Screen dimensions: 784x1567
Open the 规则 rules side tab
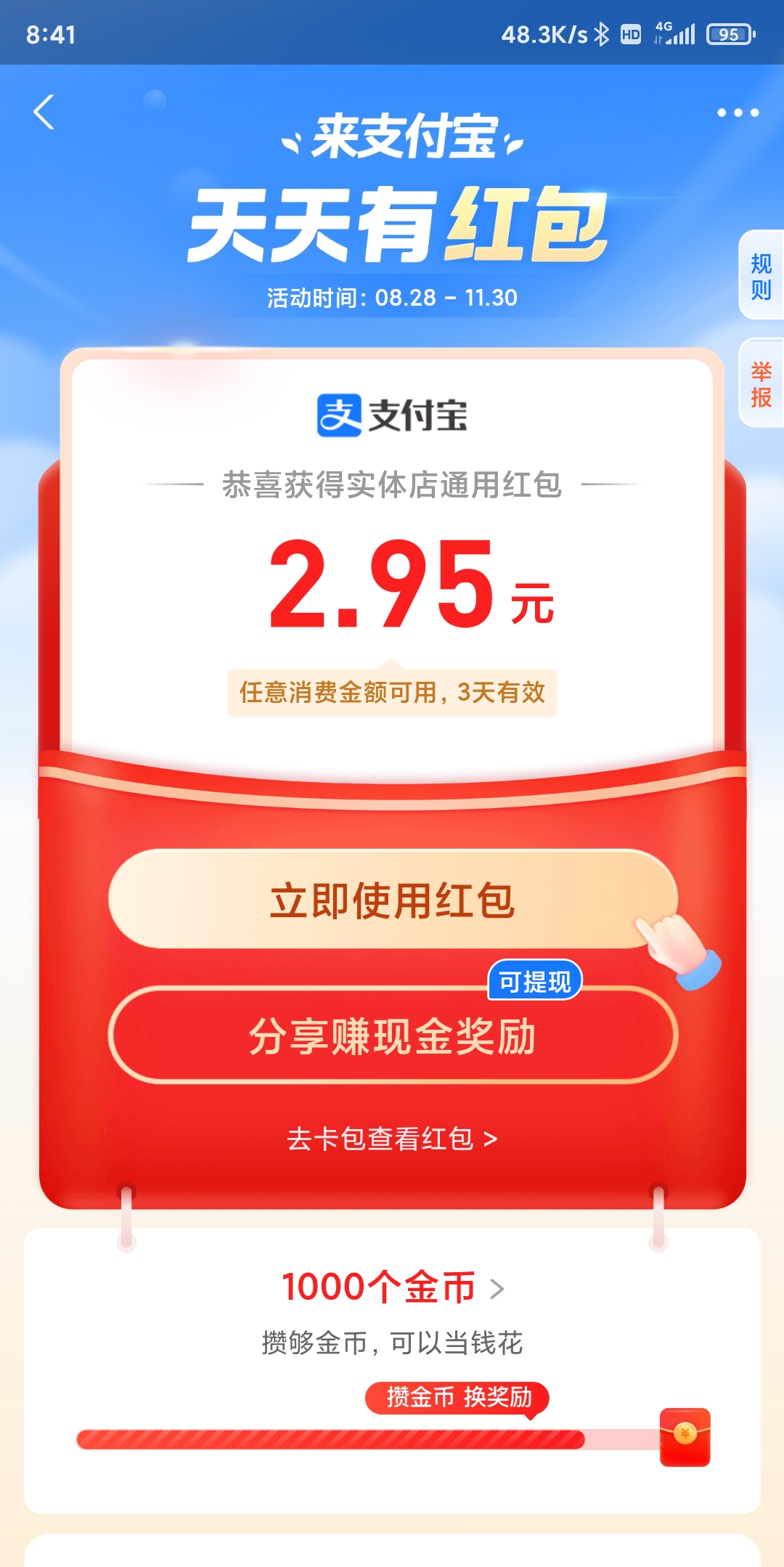(x=761, y=276)
